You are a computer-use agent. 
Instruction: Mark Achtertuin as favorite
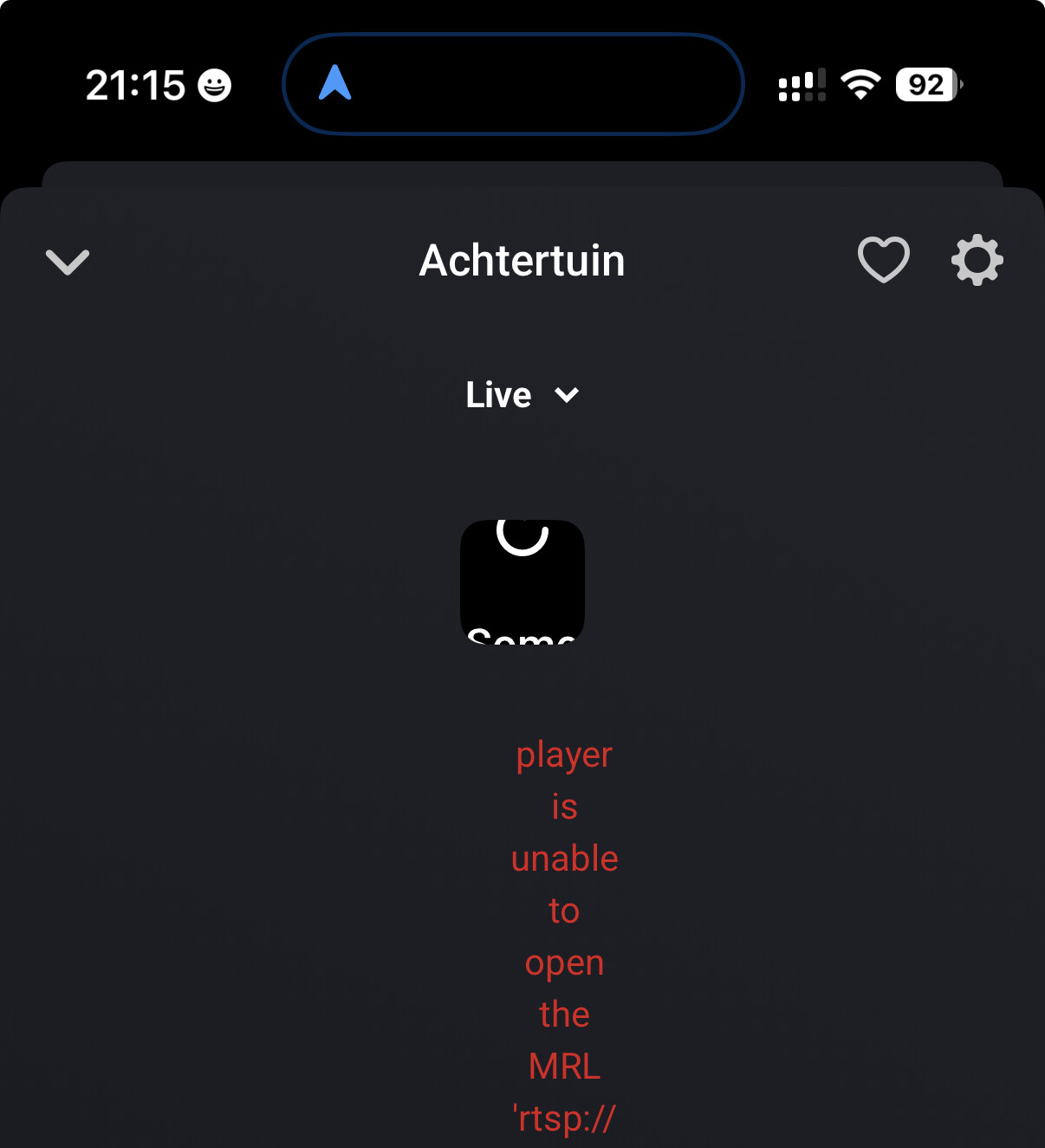(883, 260)
